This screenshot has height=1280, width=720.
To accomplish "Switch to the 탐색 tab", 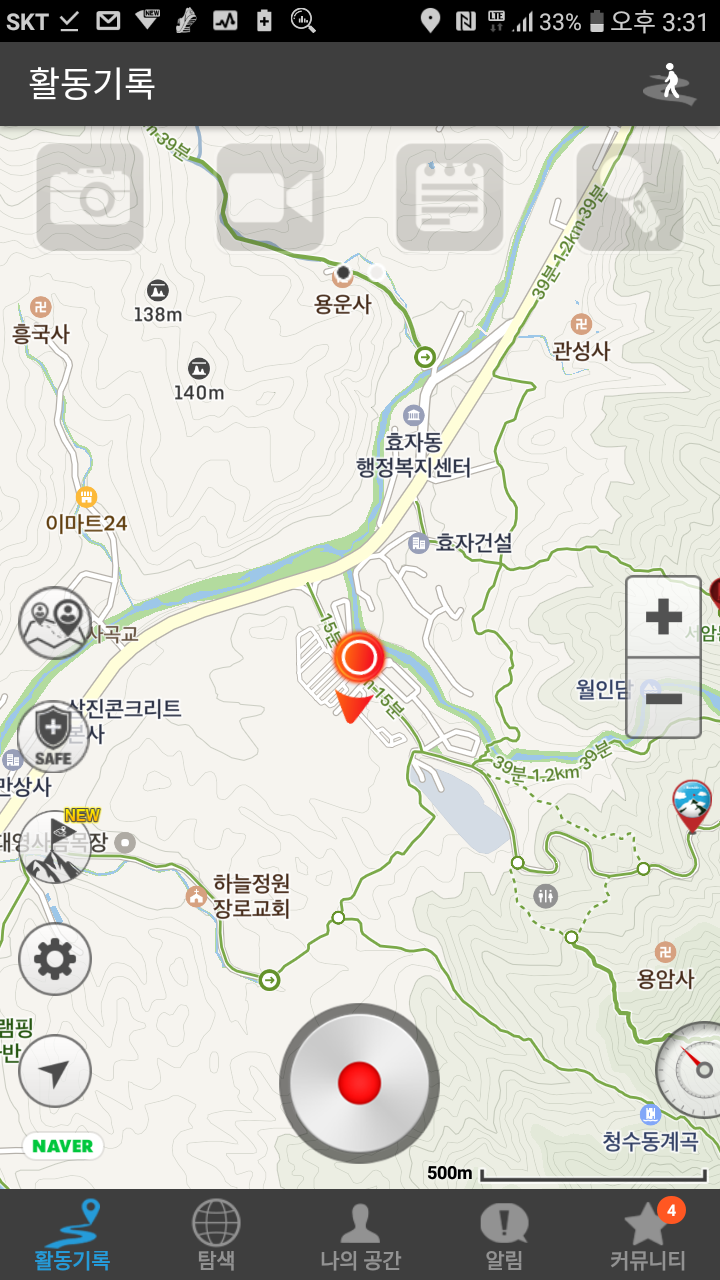I will (216, 1235).
